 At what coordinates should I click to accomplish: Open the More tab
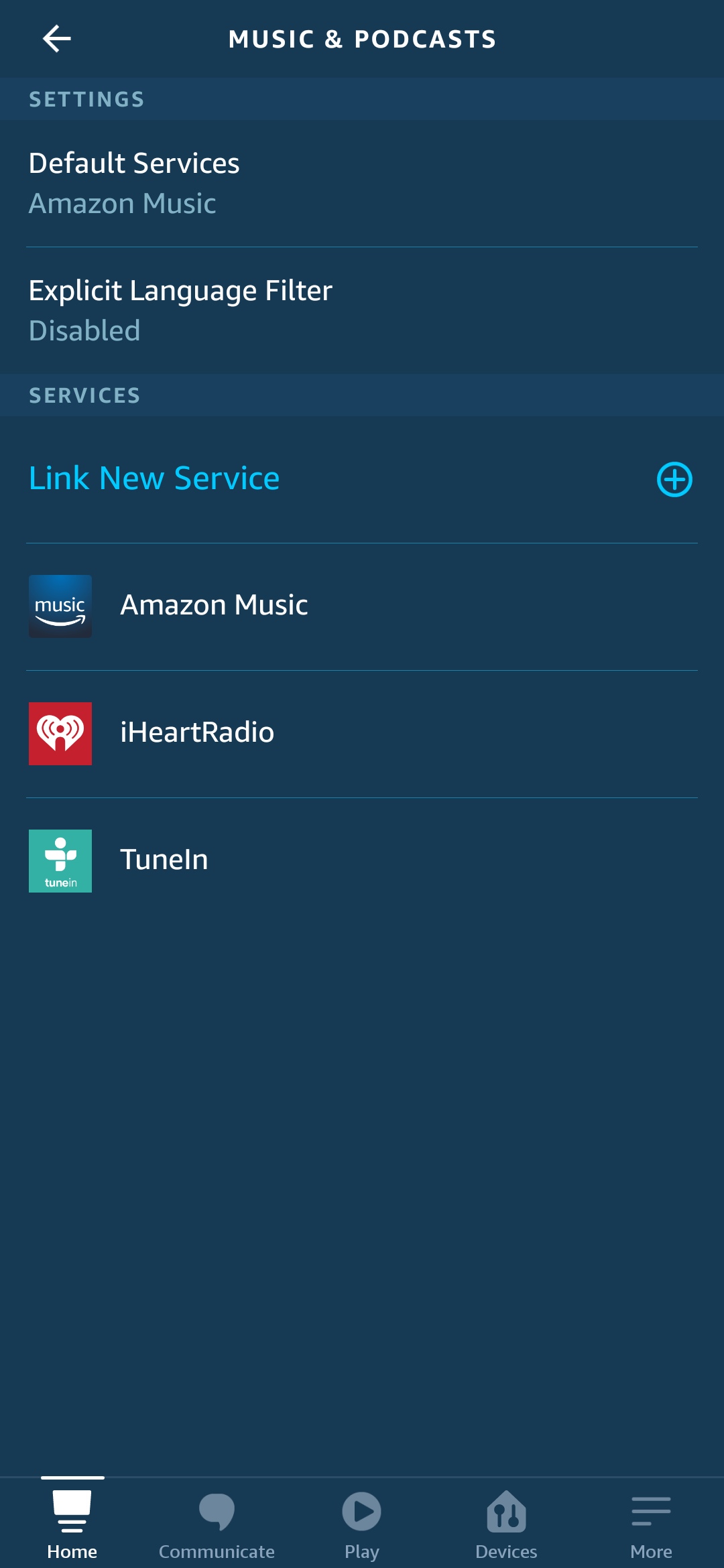coord(651,1522)
